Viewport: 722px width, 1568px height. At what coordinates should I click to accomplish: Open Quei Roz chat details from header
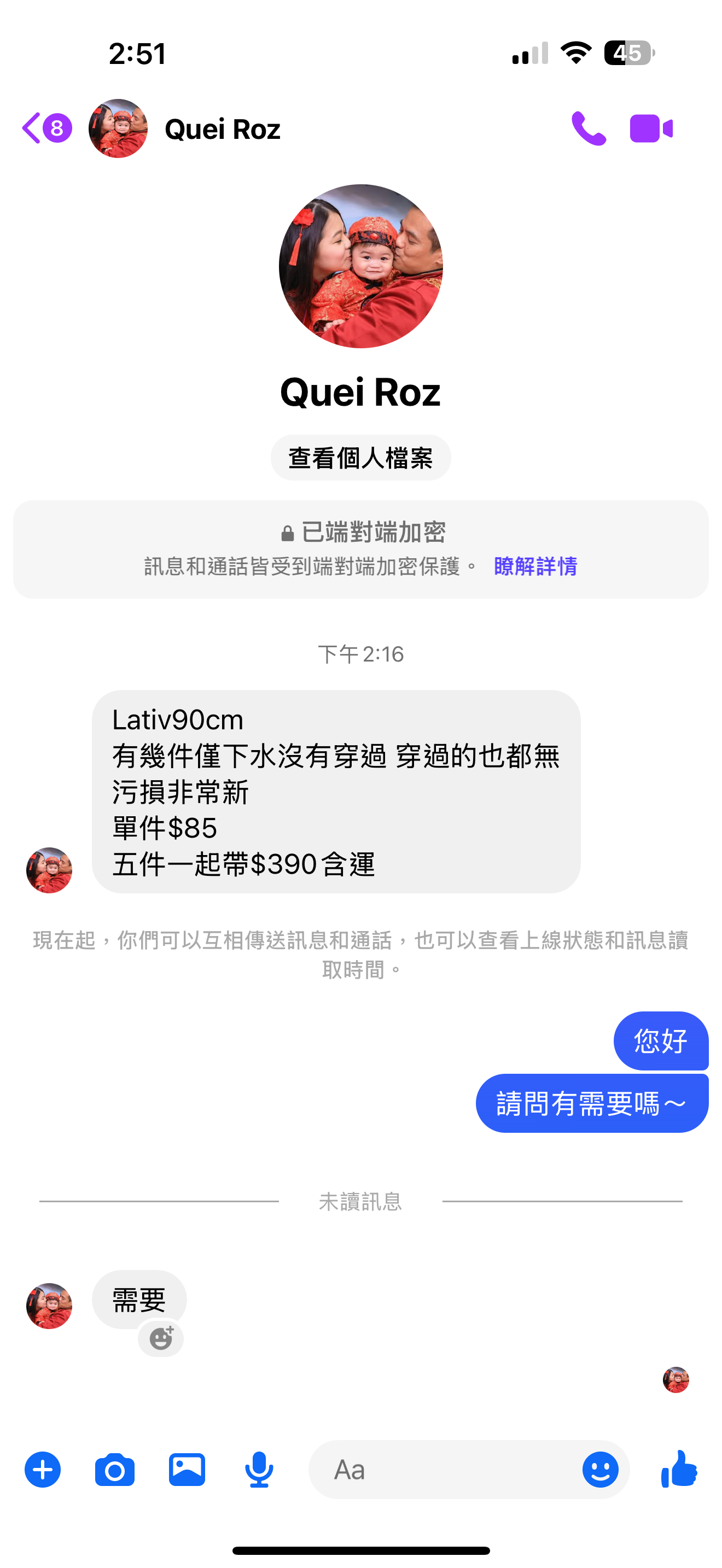point(222,129)
